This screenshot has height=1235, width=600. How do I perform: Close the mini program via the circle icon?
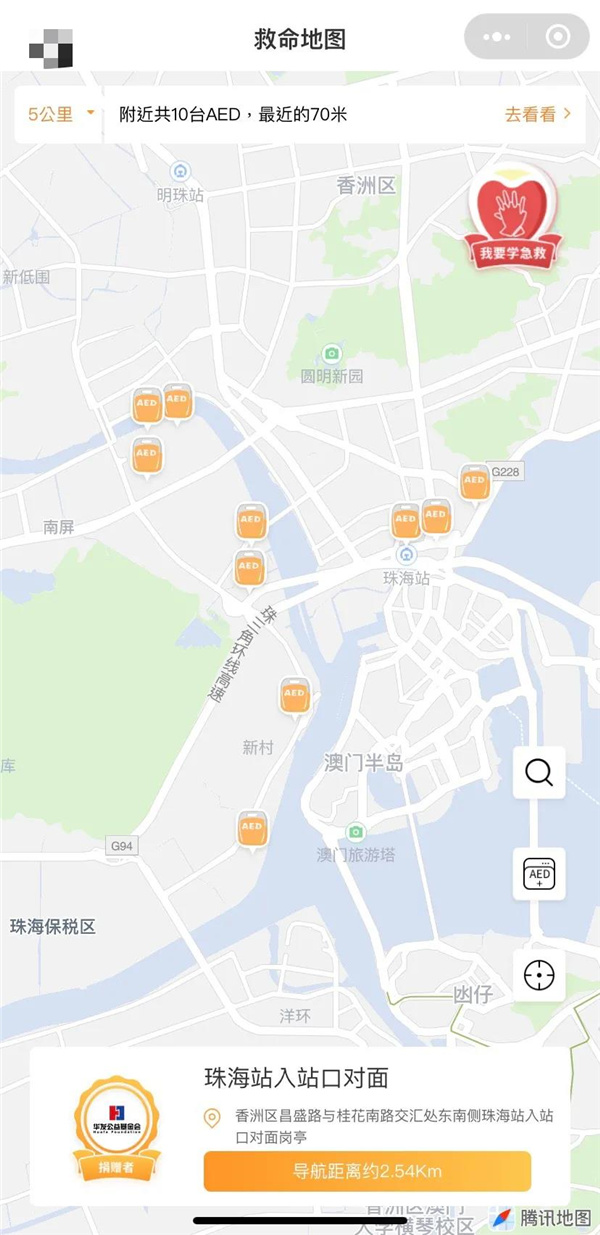pos(557,38)
